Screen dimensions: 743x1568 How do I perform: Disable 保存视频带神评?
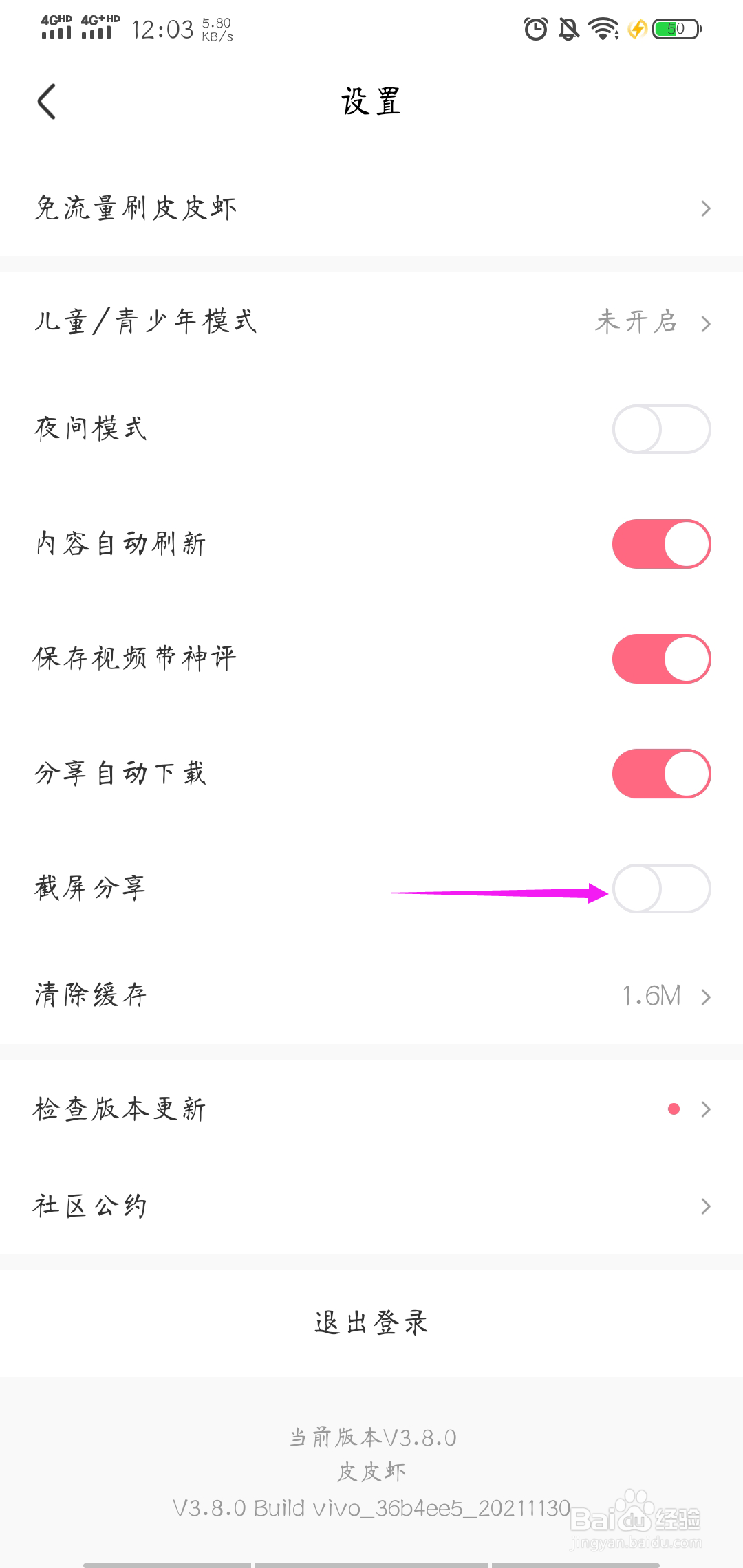pos(661,659)
